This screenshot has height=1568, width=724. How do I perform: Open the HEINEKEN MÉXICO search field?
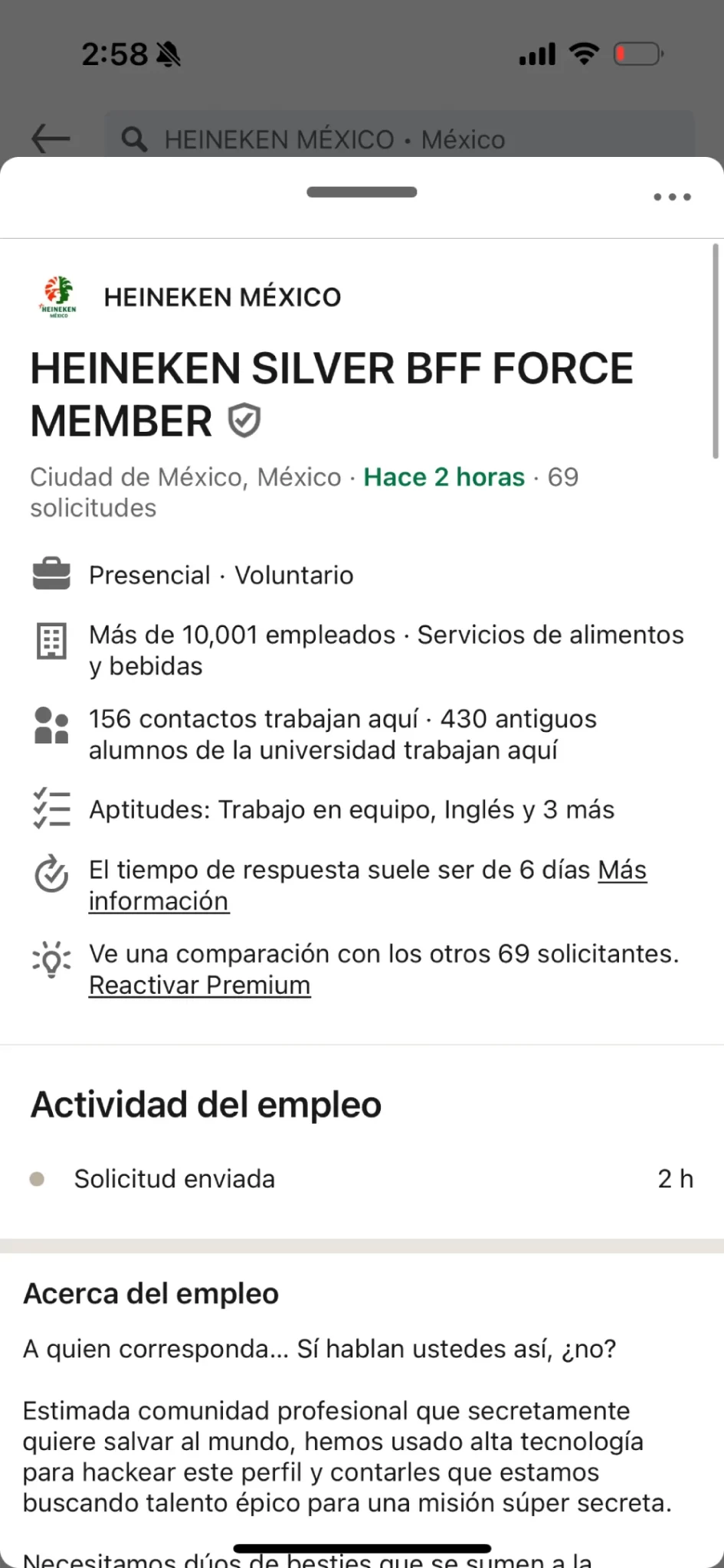click(x=398, y=139)
